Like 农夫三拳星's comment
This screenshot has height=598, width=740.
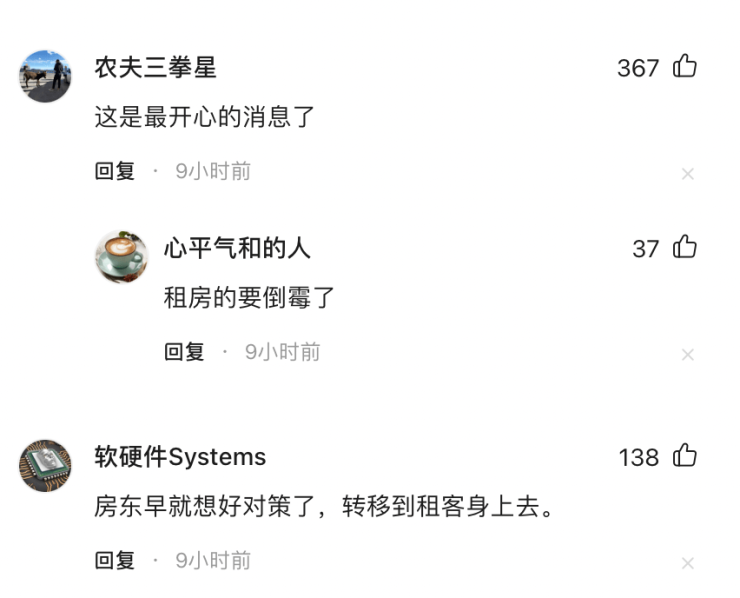685,67
